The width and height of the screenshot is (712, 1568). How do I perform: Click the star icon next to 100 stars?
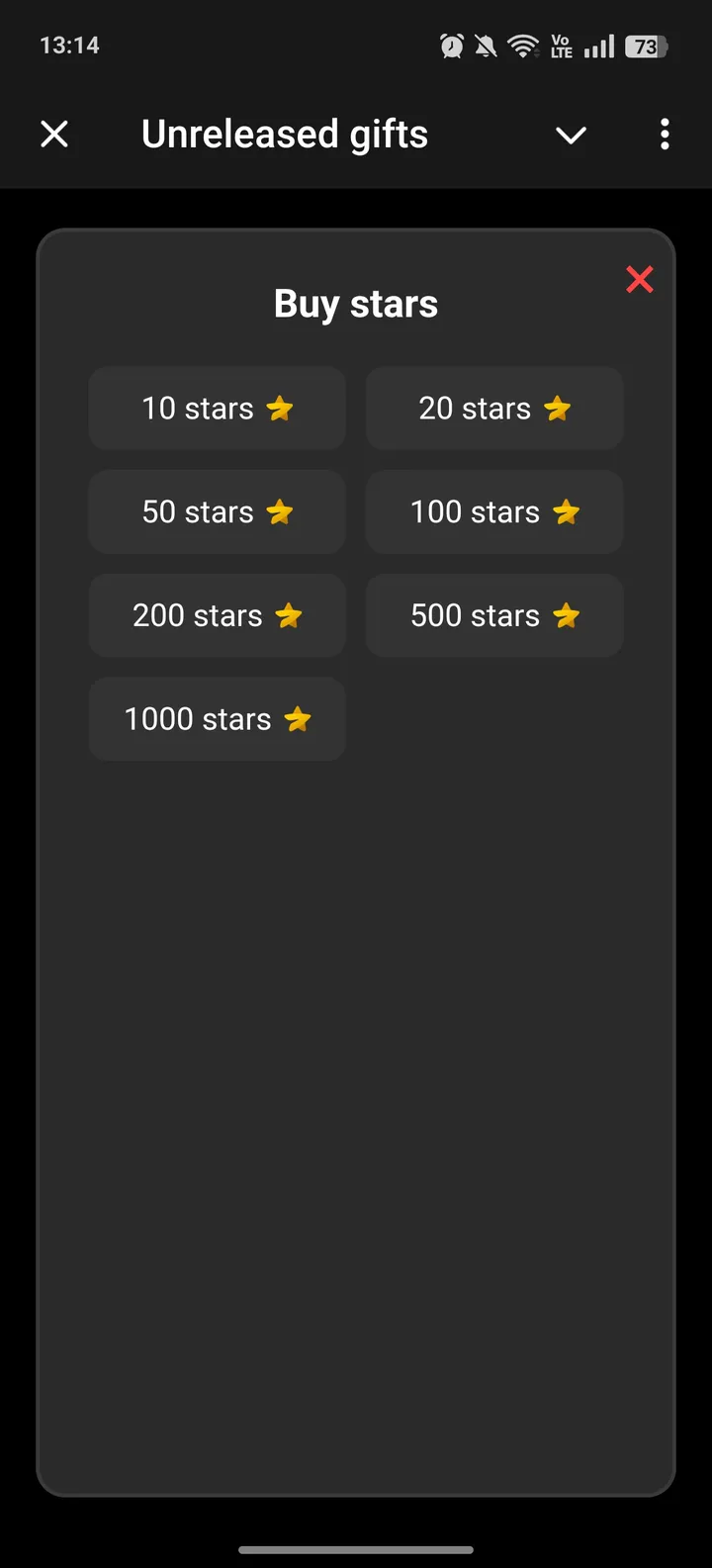[x=566, y=511]
